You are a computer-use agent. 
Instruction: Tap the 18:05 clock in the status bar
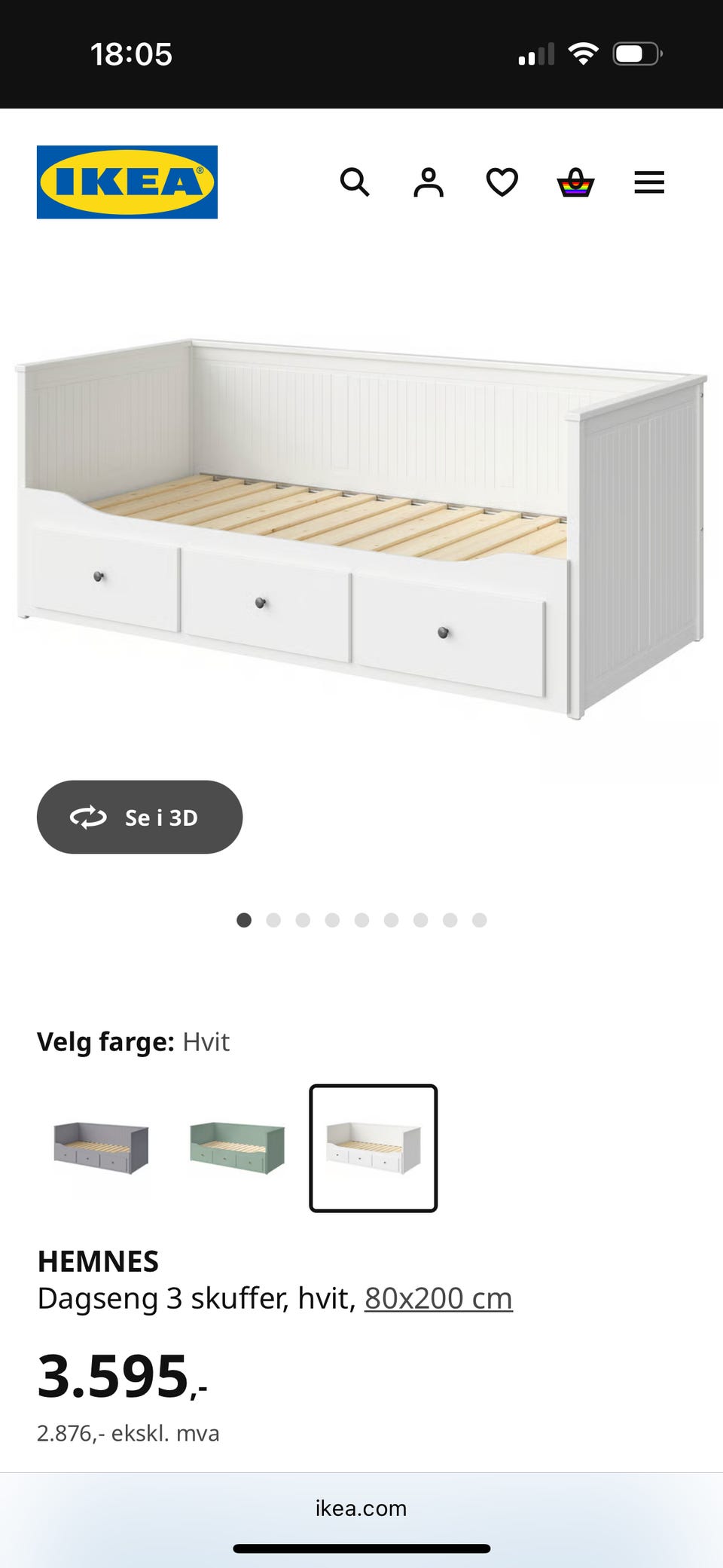(130, 54)
